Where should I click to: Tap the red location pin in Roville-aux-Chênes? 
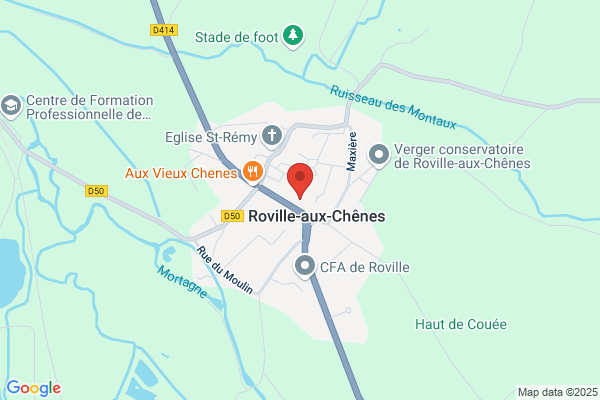300,180
